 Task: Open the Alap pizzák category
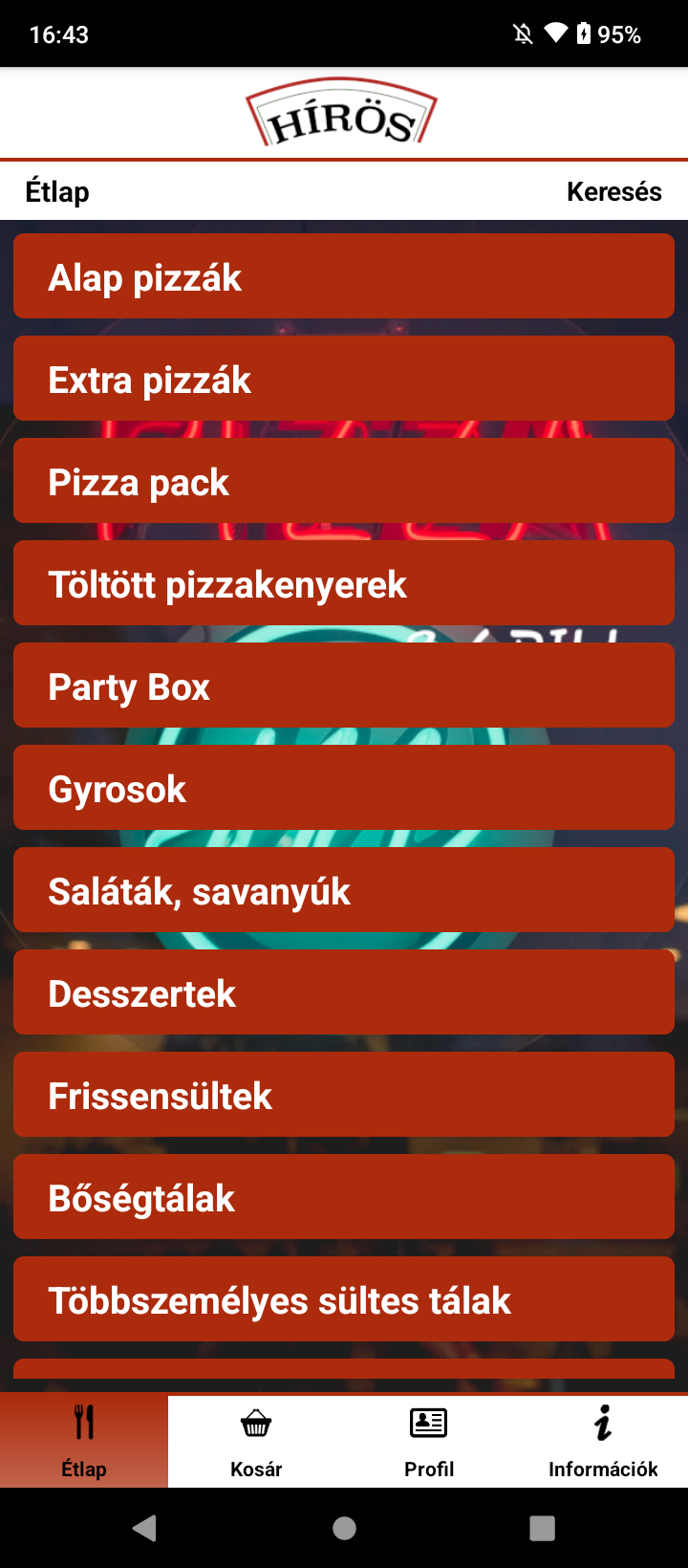tap(344, 276)
